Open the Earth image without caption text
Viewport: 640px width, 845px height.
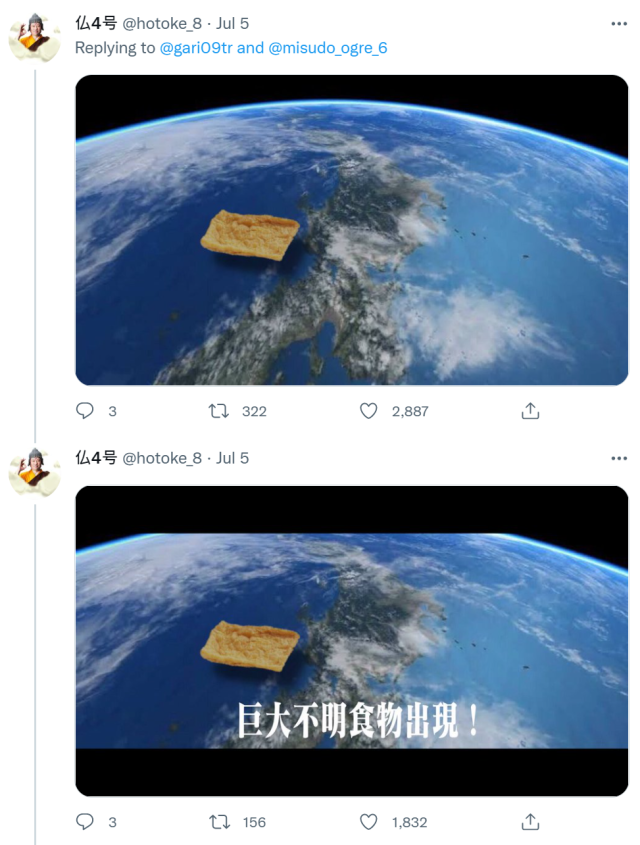tap(352, 230)
